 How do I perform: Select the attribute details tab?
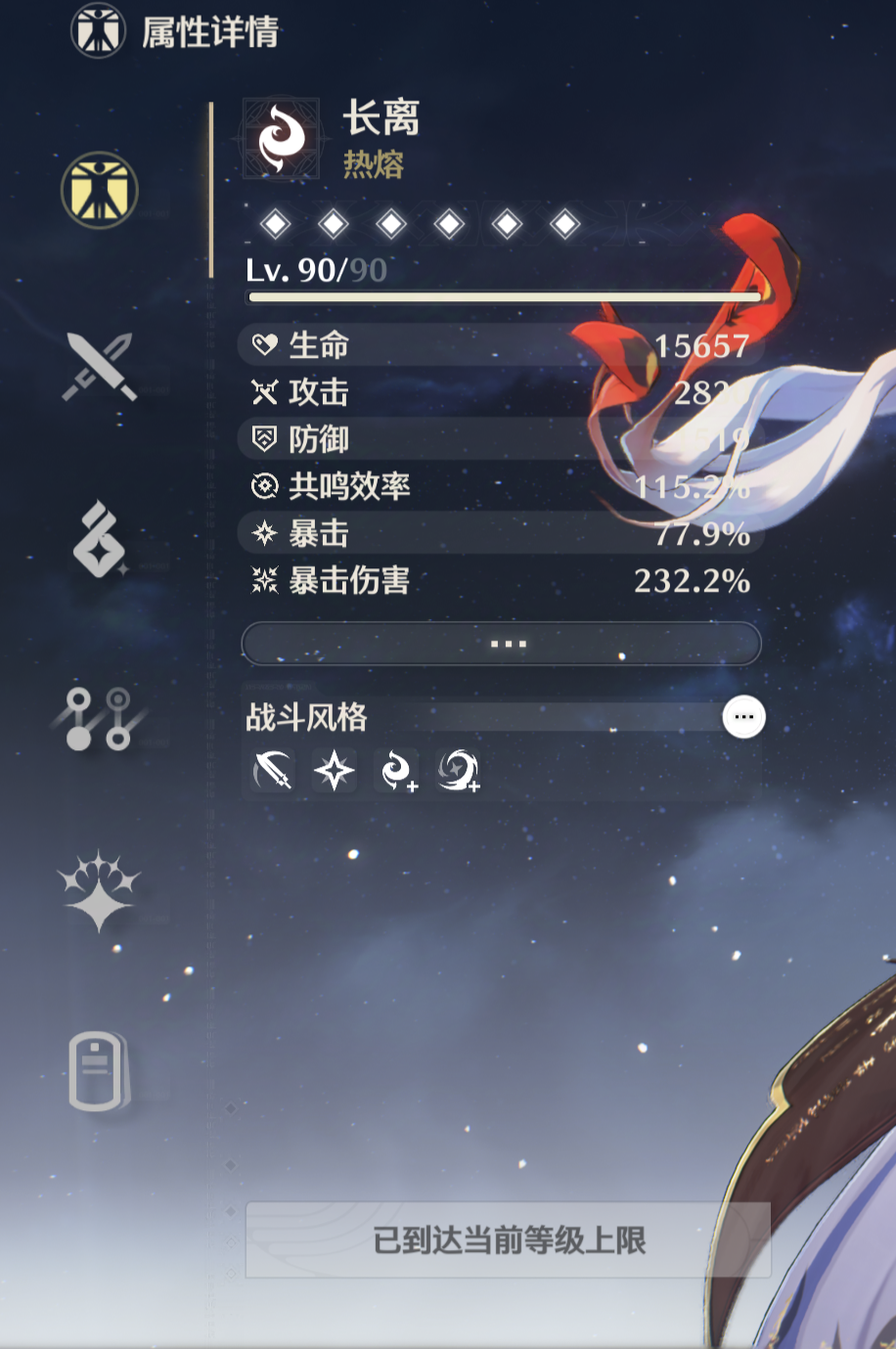pyautogui.click(x=99, y=190)
